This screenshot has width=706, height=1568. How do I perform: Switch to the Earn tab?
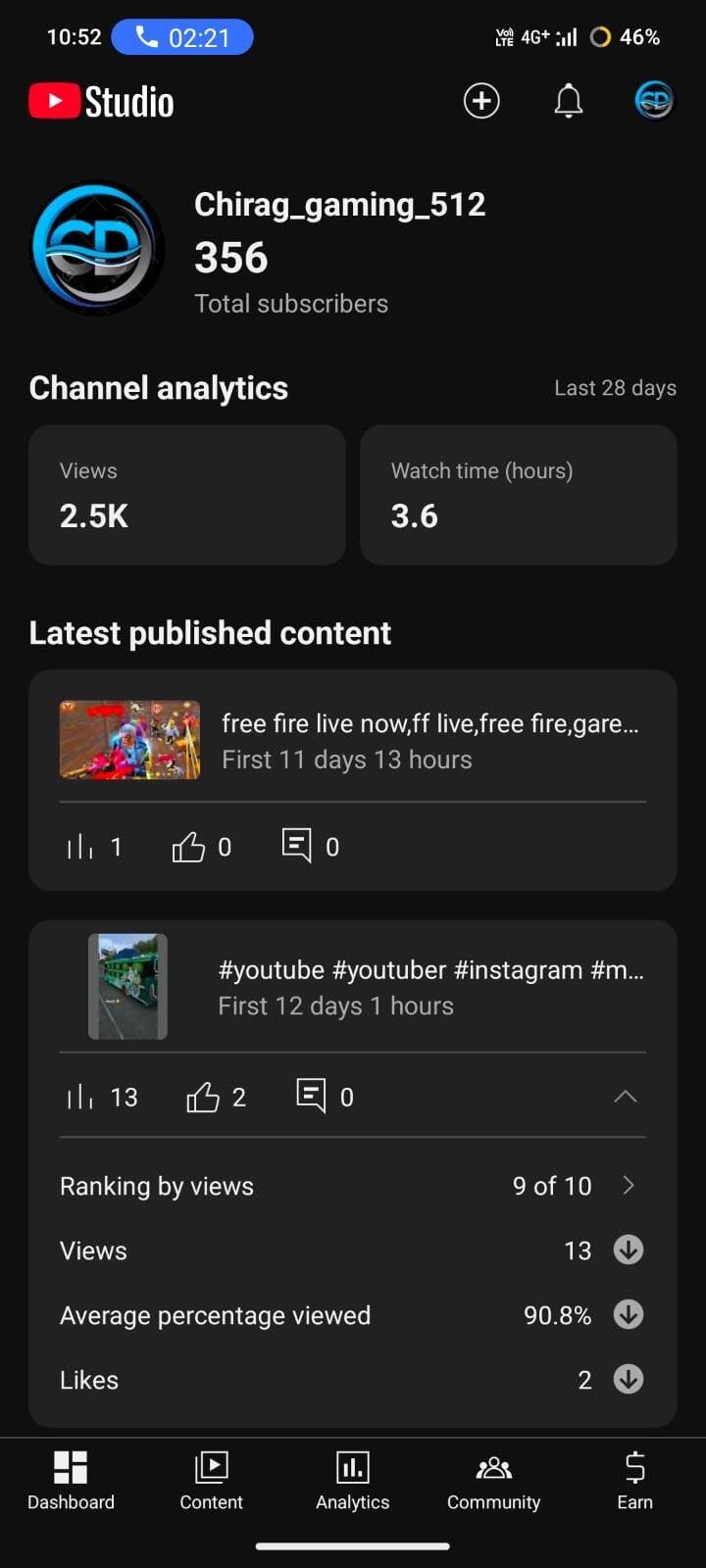tap(634, 1481)
